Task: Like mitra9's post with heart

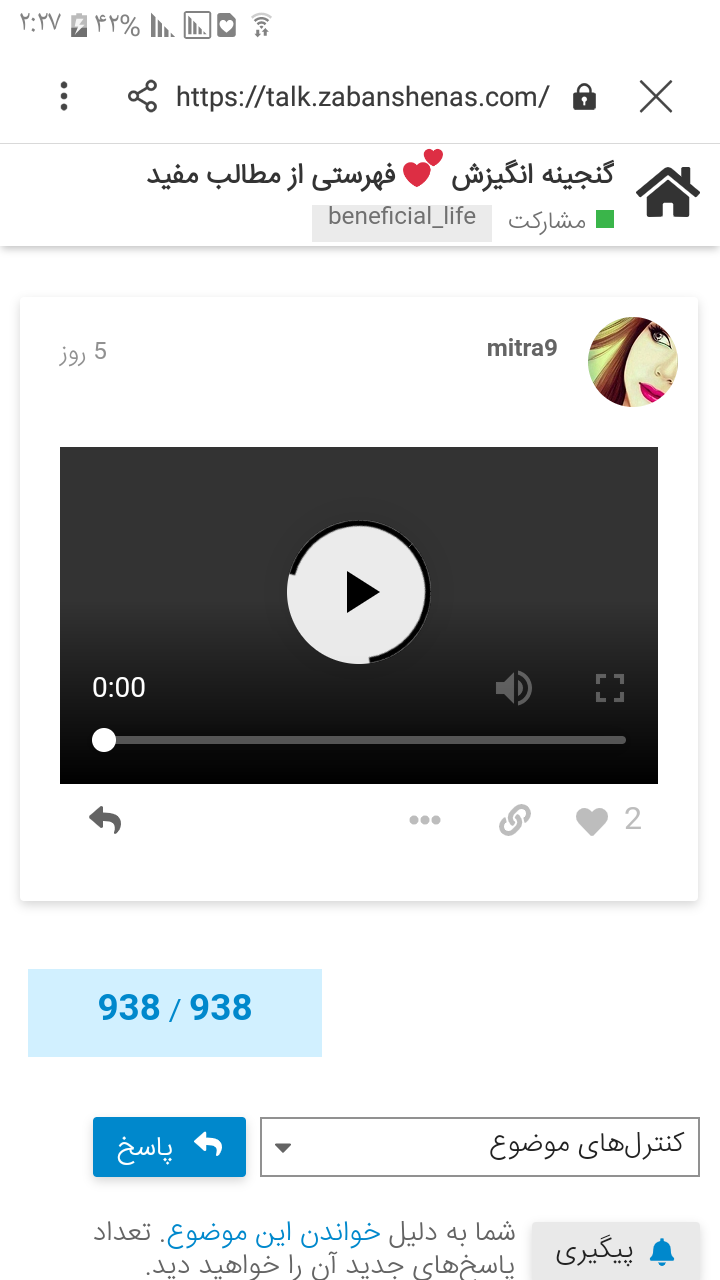Action: point(592,822)
